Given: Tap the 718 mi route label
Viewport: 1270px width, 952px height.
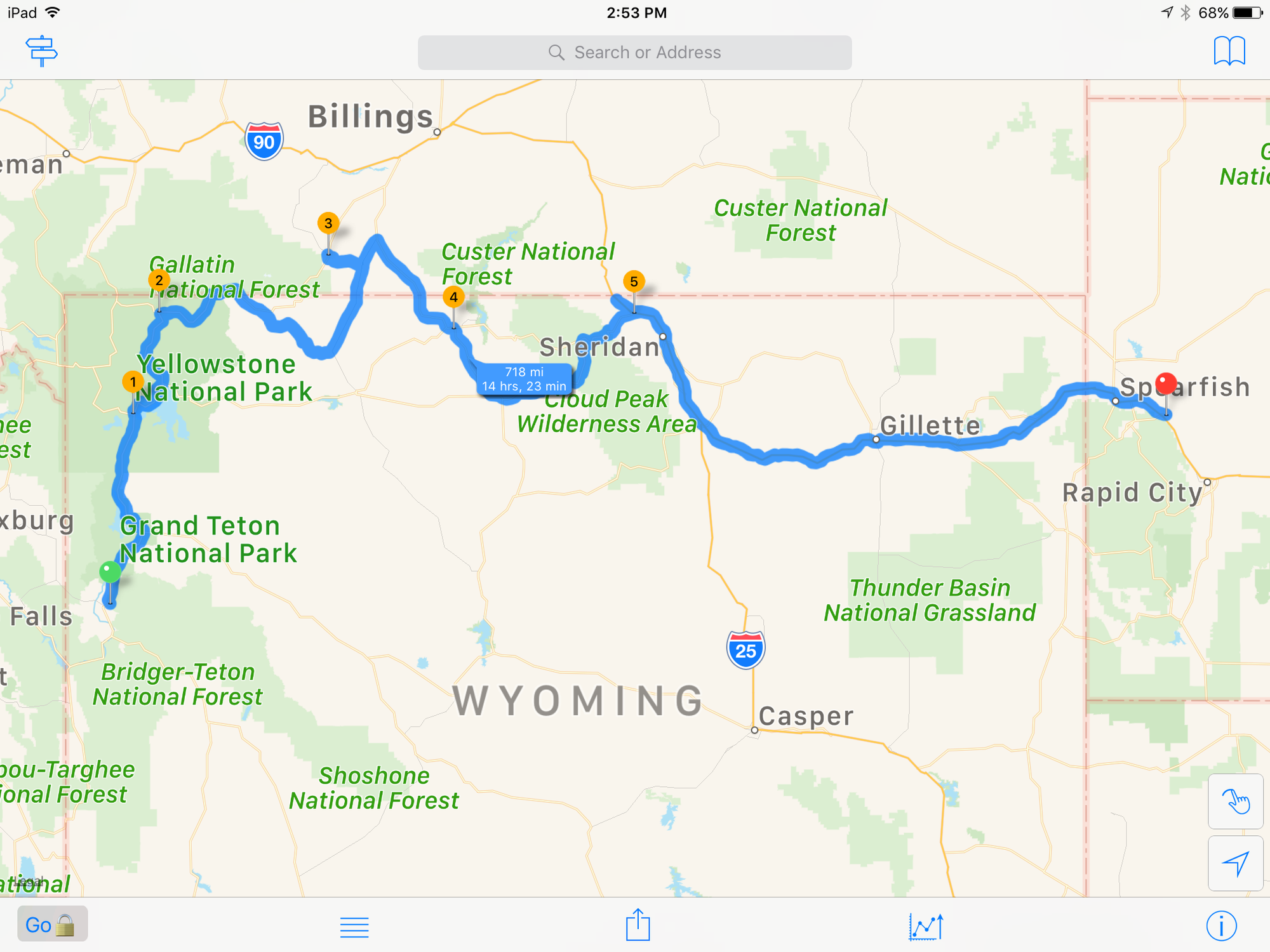Looking at the screenshot, I should click(x=524, y=380).
